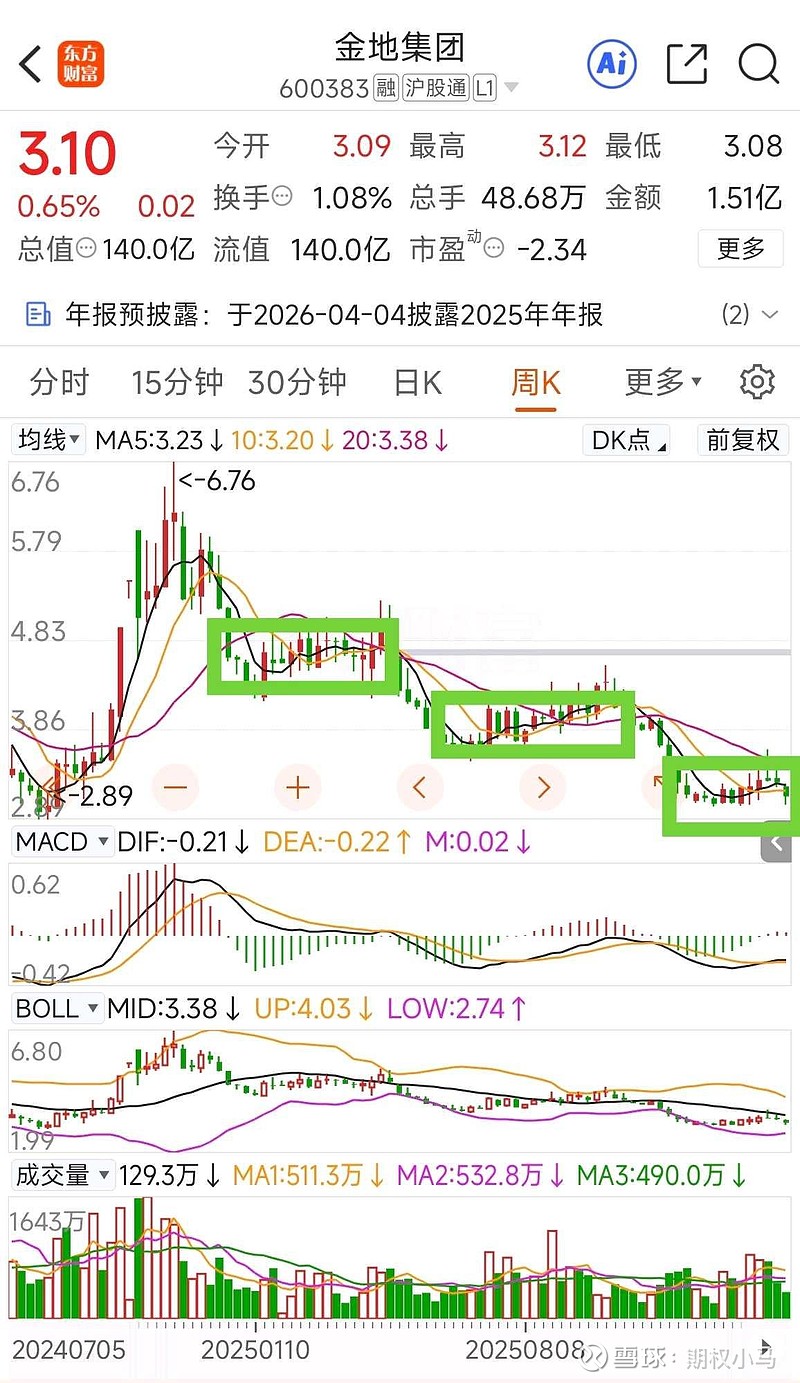Open the BOLL indicator dropdown

pos(58,1008)
